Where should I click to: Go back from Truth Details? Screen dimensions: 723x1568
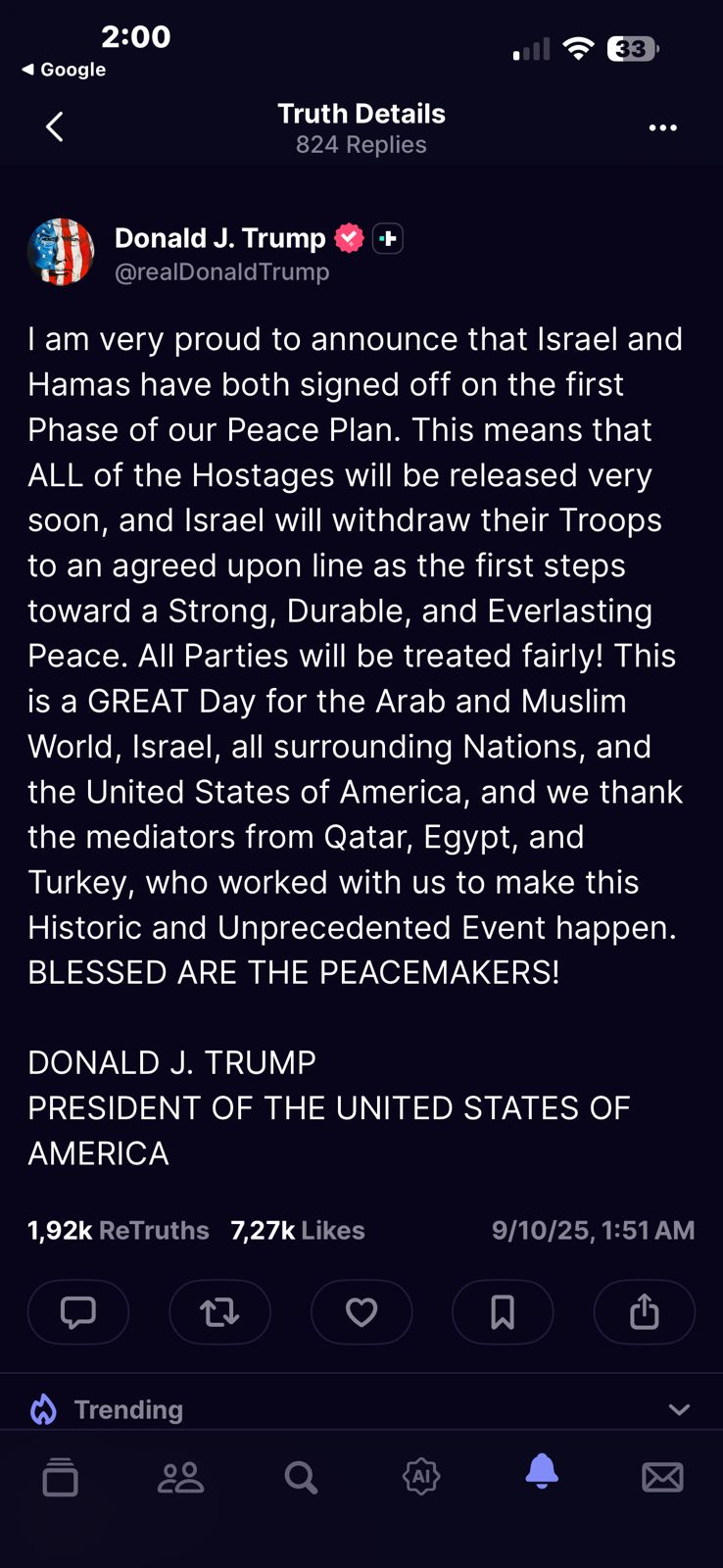pyautogui.click(x=55, y=126)
